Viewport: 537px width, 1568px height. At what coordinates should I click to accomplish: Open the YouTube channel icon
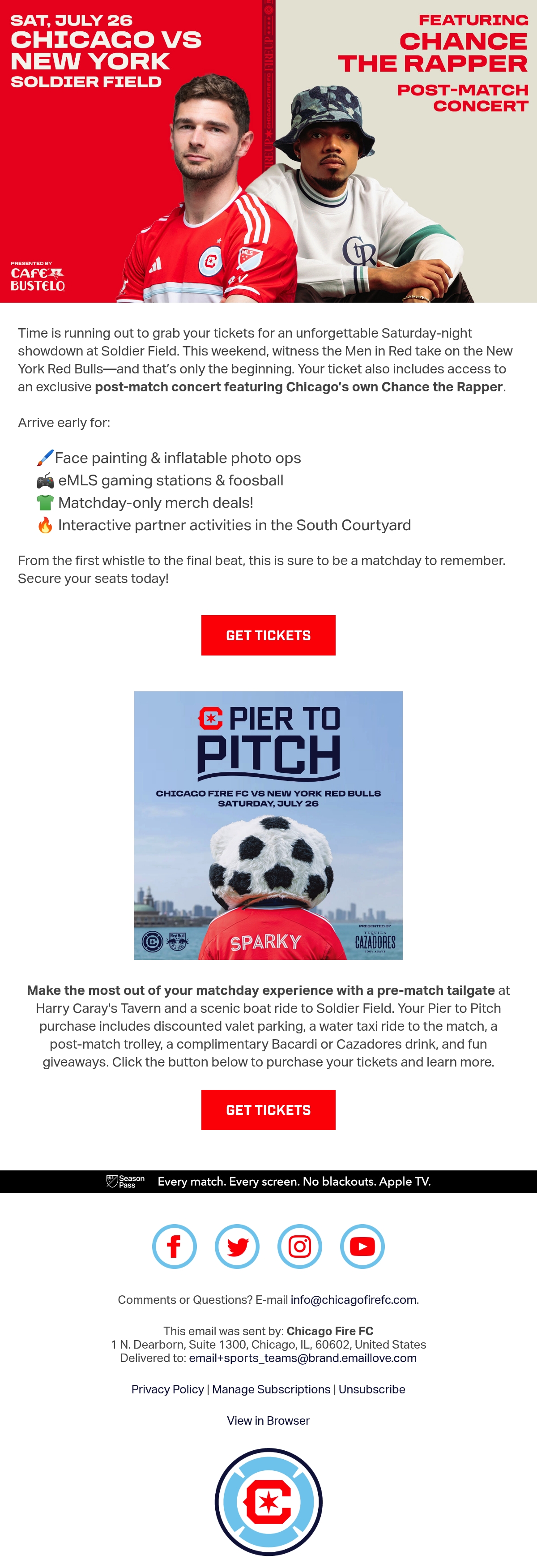click(362, 1246)
